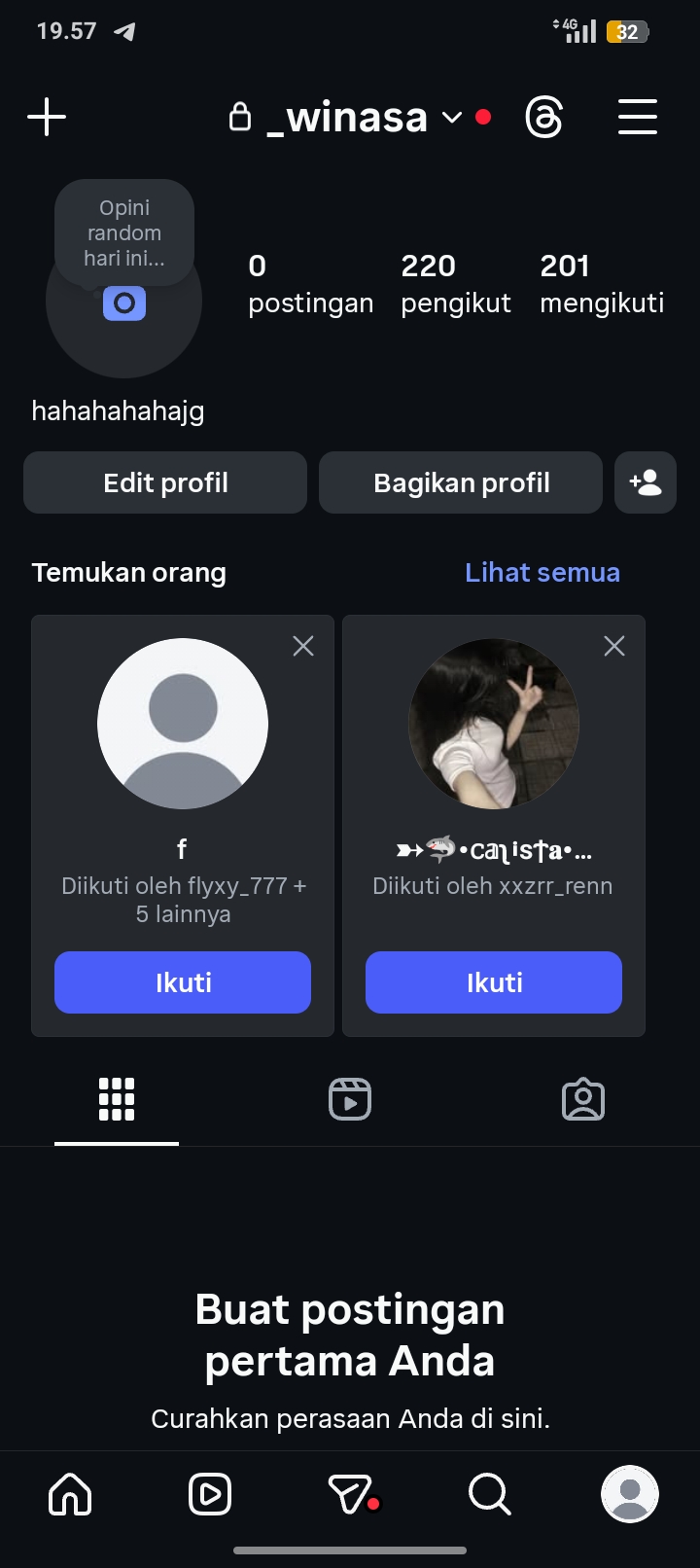Tap the plus icon to create content
Image resolution: width=700 pixels, height=1568 pixels.
pos(47,118)
